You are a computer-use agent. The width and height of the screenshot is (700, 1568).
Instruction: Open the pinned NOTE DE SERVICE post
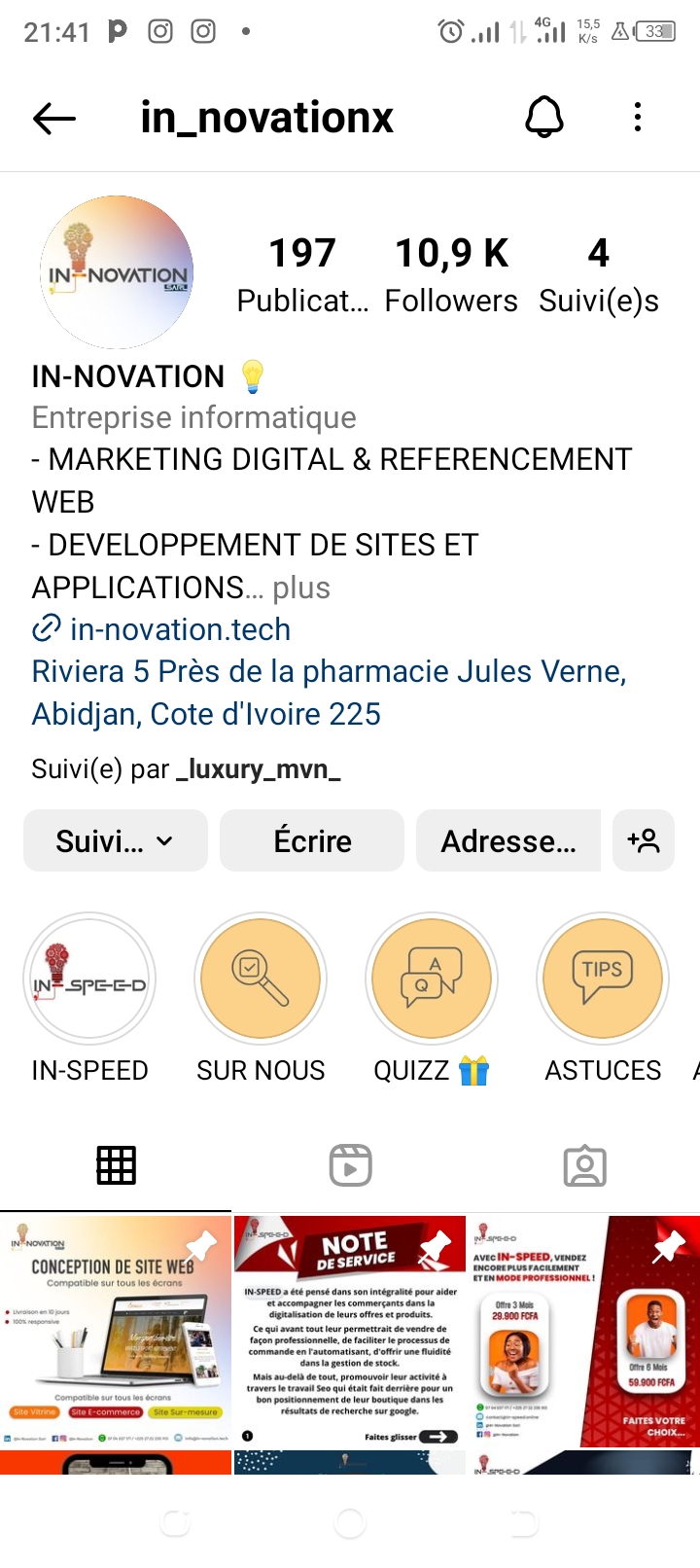tap(350, 1331)
